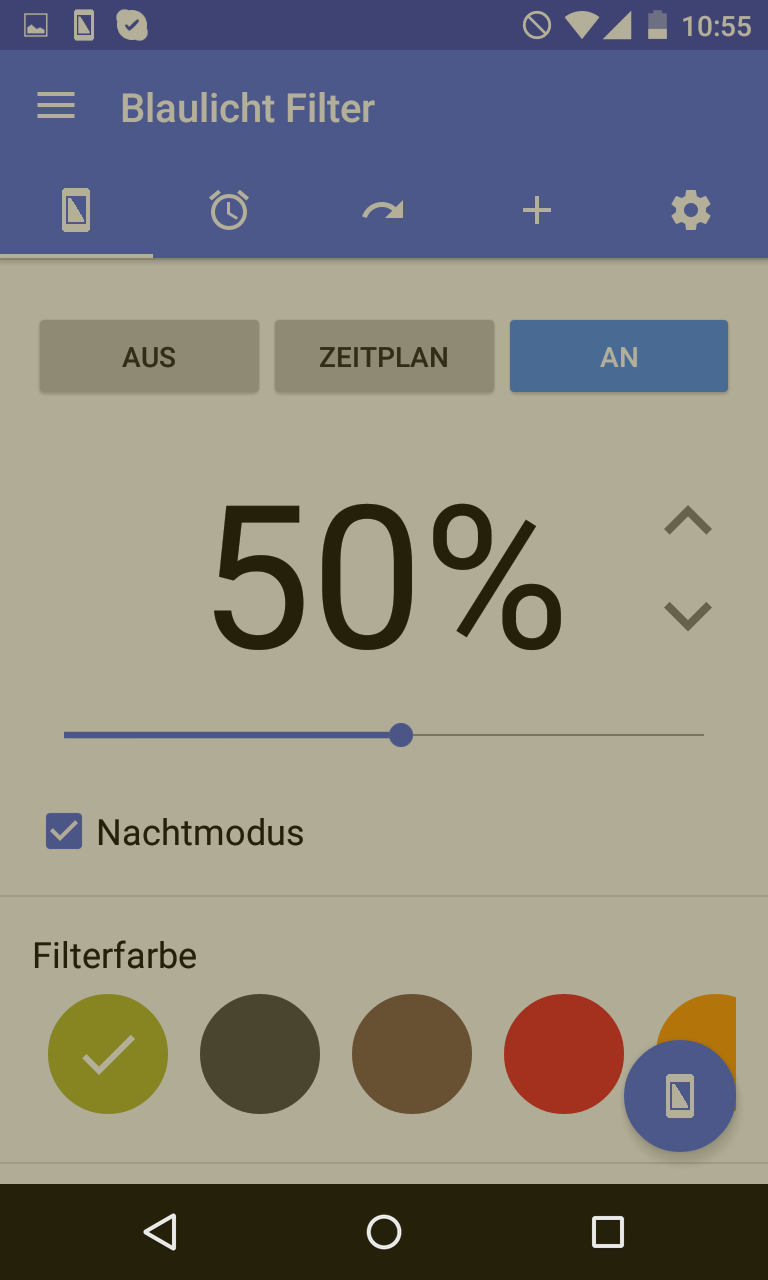The image size is (768, 1280).
Task: Choose the red filter color
Action: (x=564, y=1053)
